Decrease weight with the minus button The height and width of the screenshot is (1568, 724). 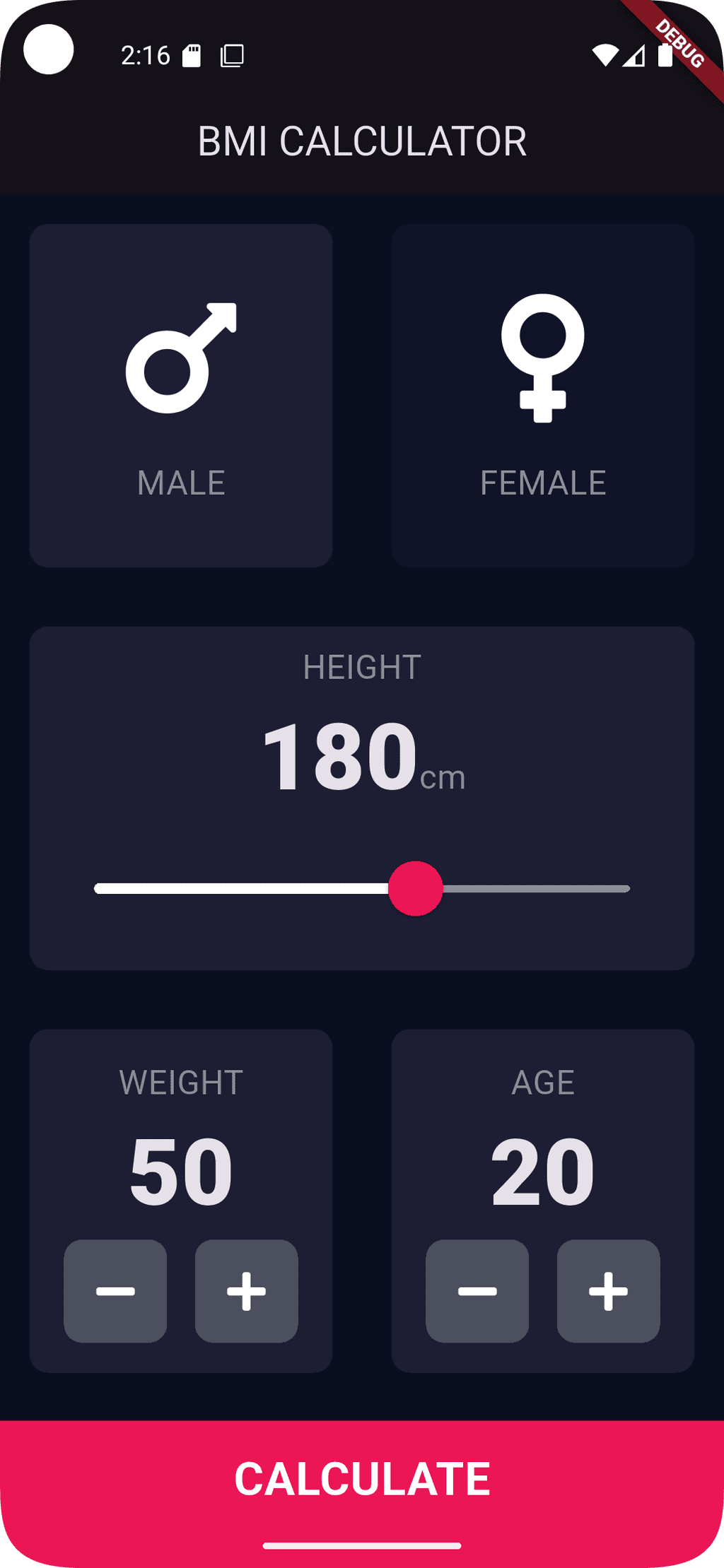115,1290
